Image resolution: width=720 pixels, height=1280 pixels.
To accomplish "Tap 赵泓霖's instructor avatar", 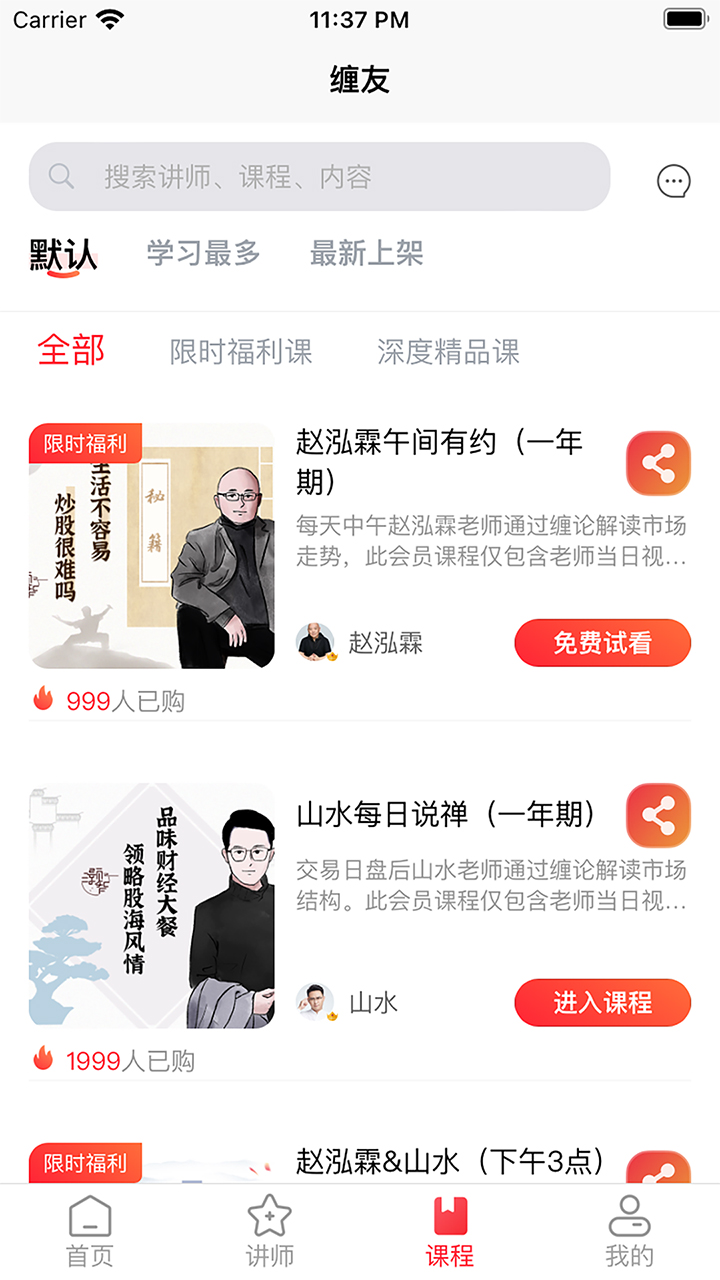I will pyautogui.click(x=315, y=643).
